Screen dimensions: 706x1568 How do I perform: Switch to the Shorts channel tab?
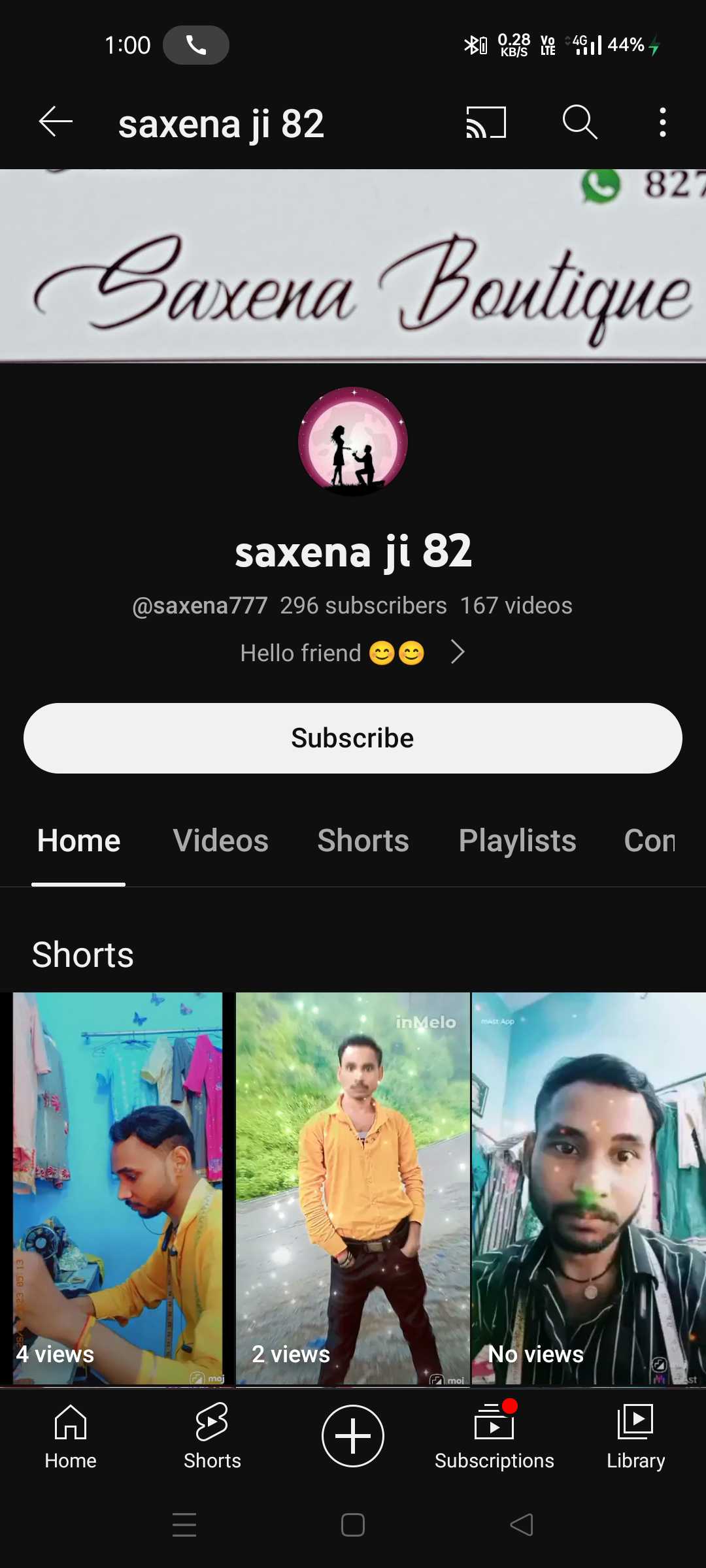click(363, 841)
